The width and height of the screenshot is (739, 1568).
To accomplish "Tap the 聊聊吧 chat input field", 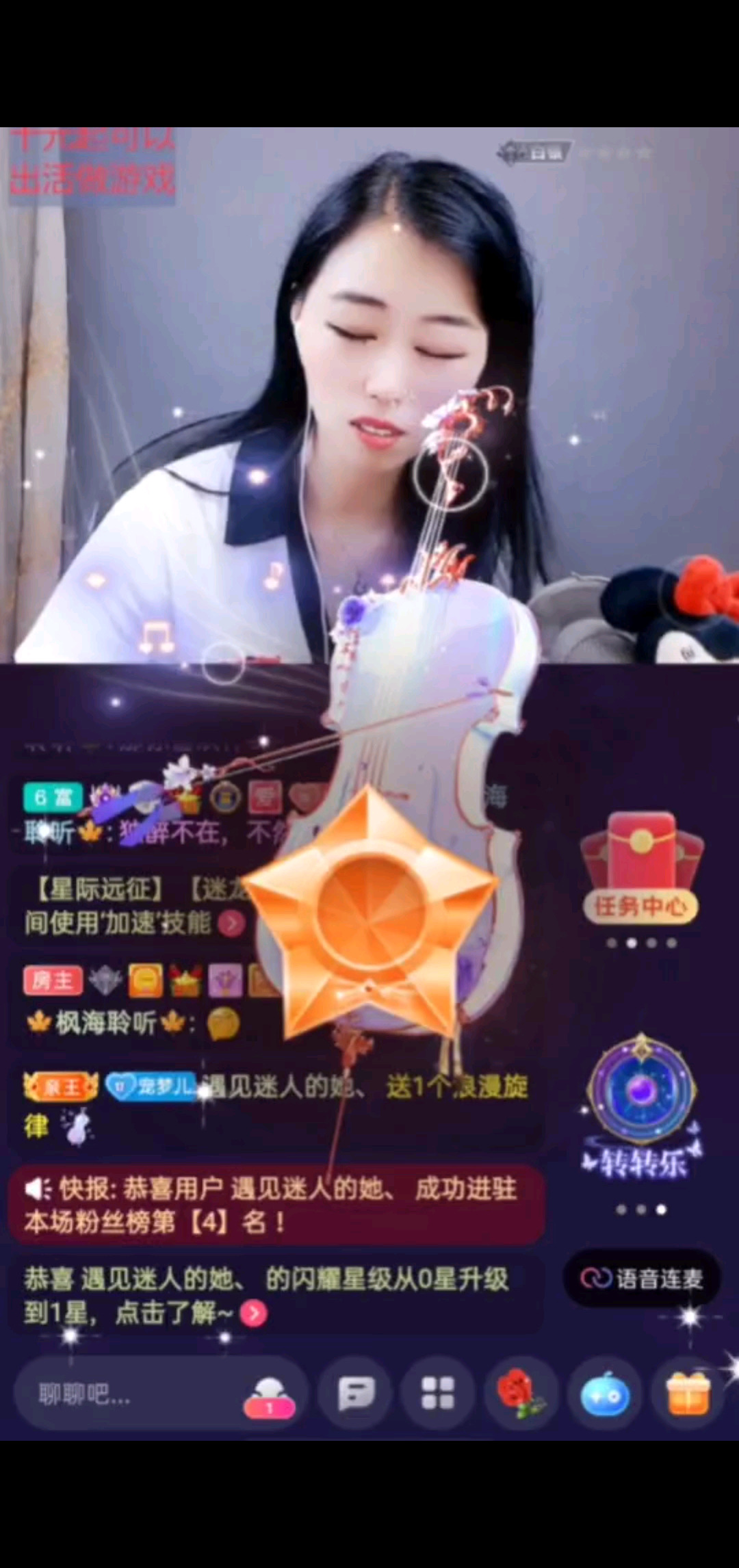I will coord(130,1394).
